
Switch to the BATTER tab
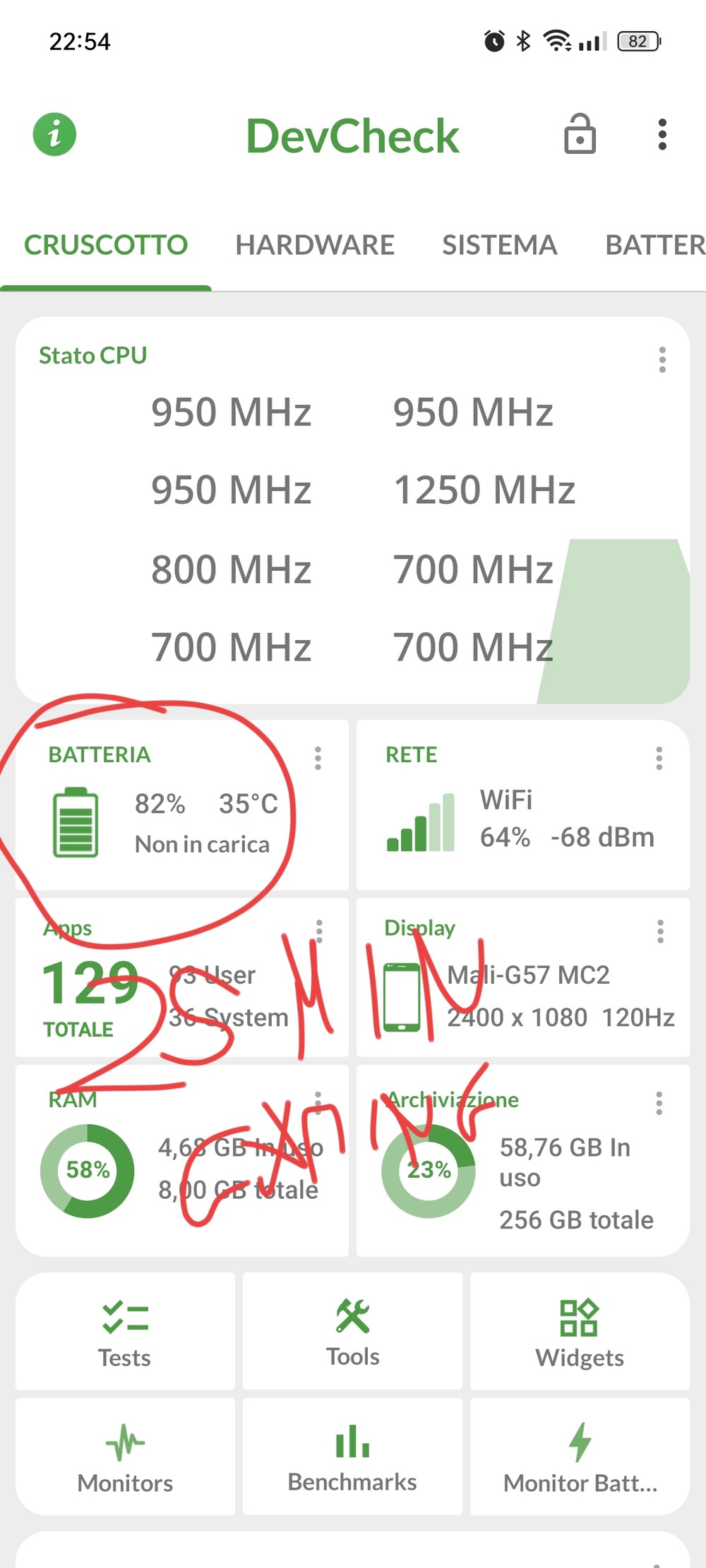click(x=655, y=245)
